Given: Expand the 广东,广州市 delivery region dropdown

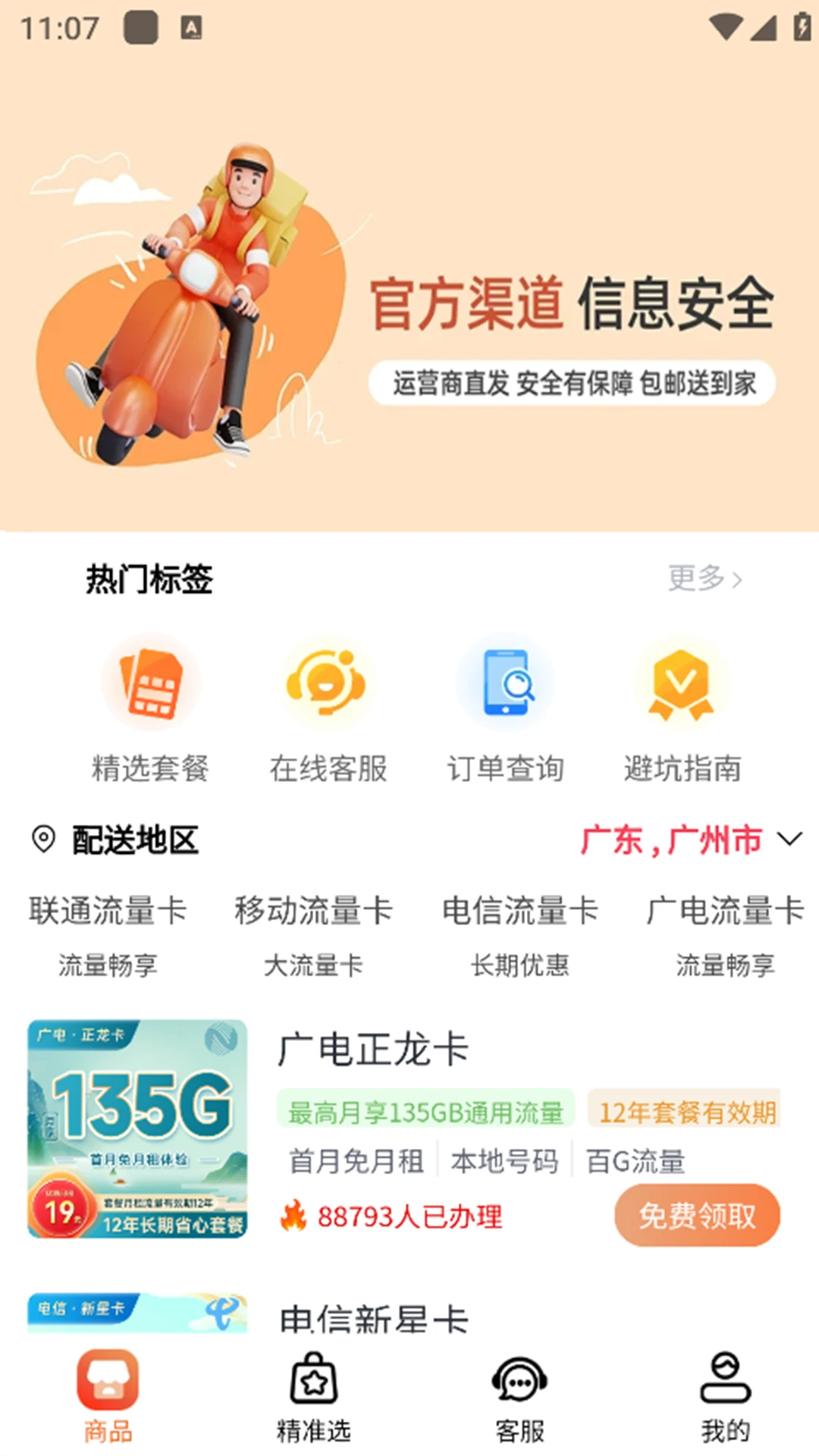Looking at the screenshot, I should [690, 840].
